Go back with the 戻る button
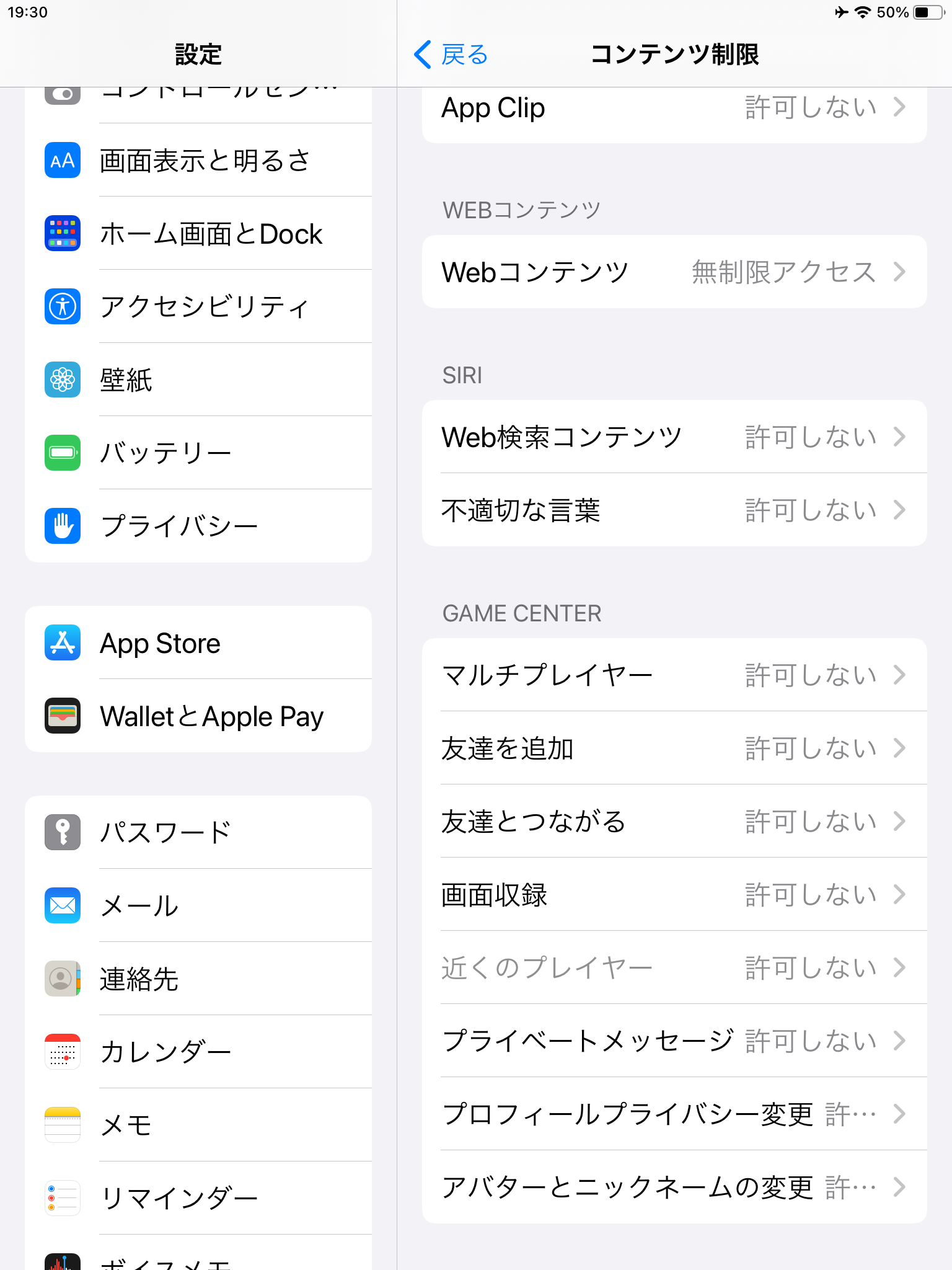The image size is (952, 1270). coord(451,55)
